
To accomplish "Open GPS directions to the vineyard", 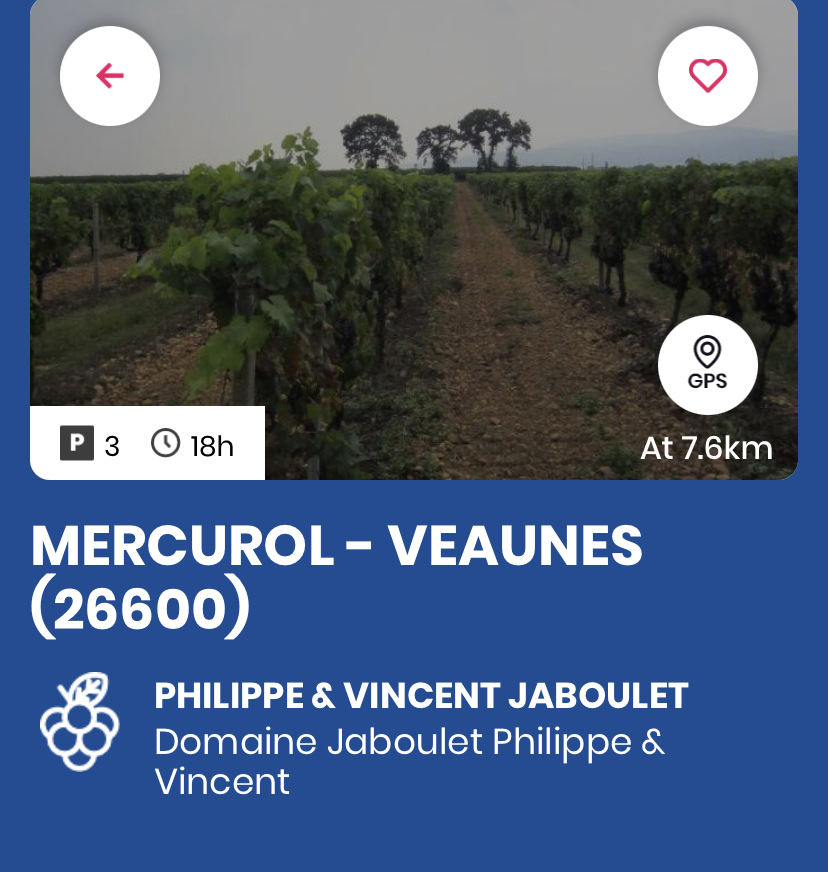I will 708,364.
